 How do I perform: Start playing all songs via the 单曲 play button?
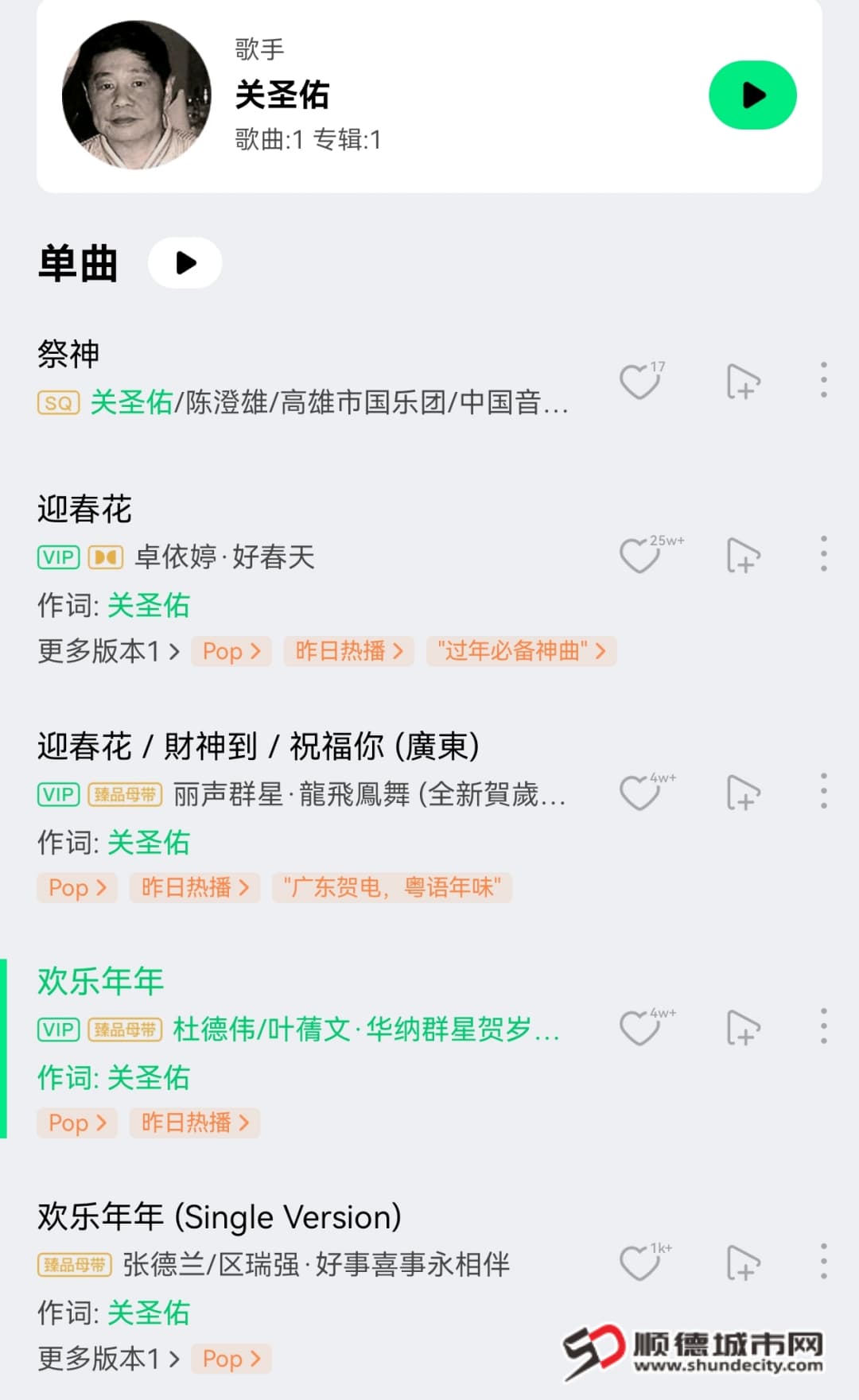pos(185,262)
